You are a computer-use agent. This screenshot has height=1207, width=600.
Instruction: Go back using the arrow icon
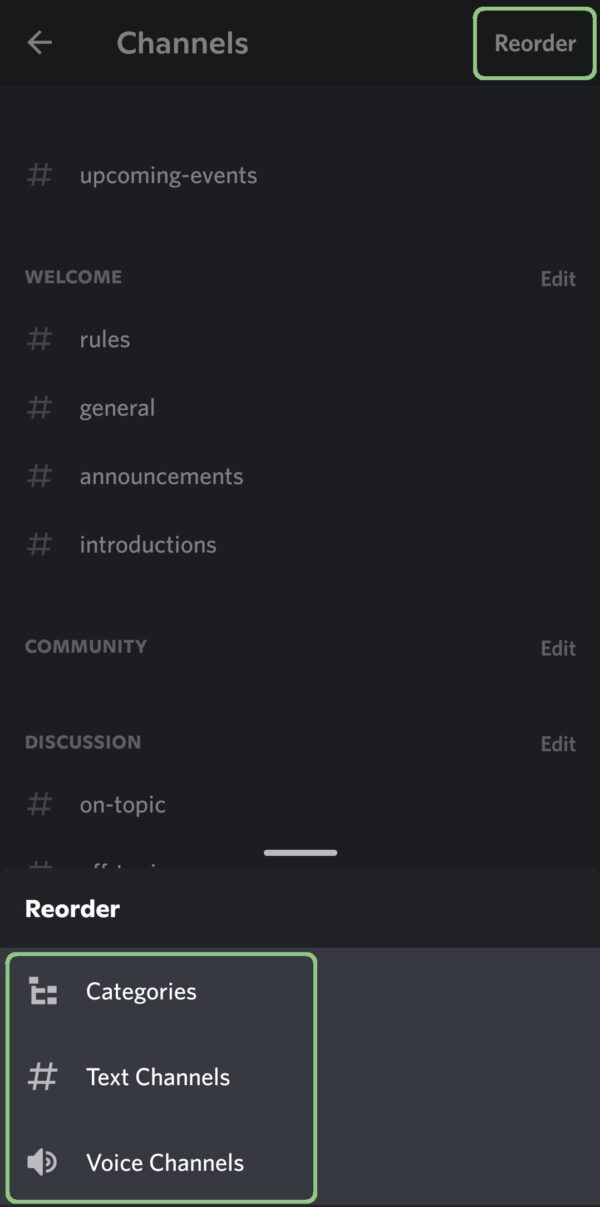40,42
